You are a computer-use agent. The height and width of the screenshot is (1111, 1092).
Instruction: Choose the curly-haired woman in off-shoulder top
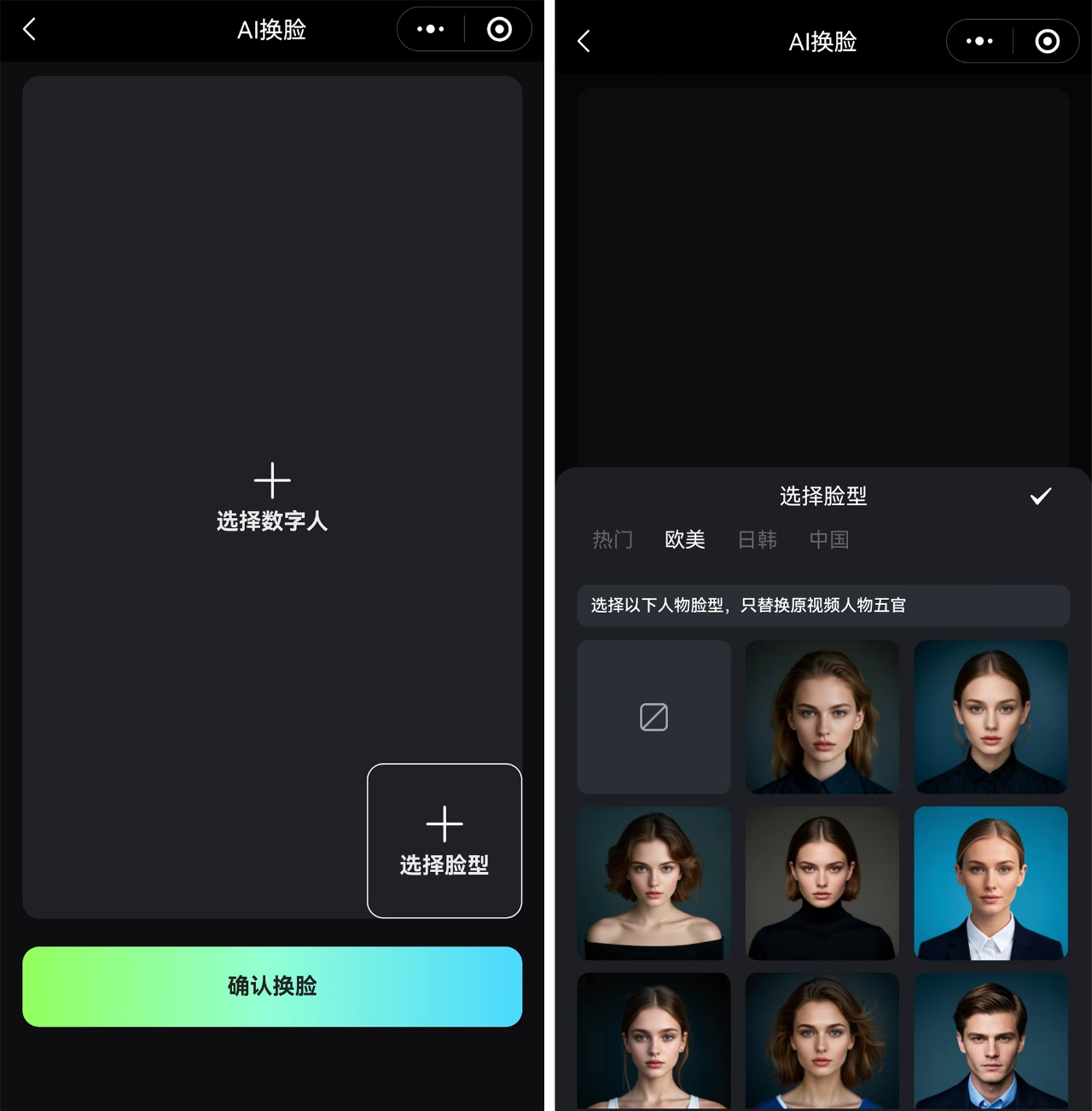pos(653,883)
